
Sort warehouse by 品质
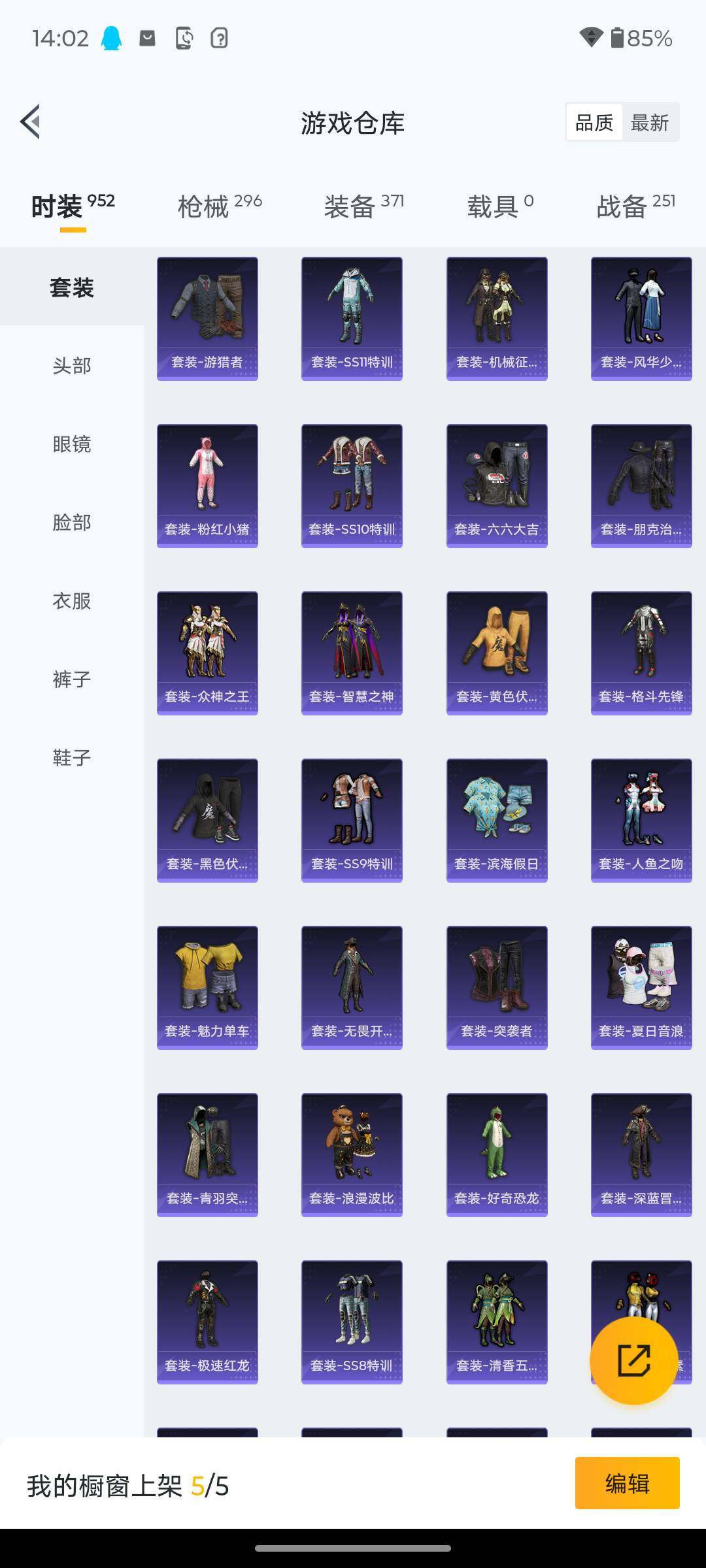pos(594,122)
